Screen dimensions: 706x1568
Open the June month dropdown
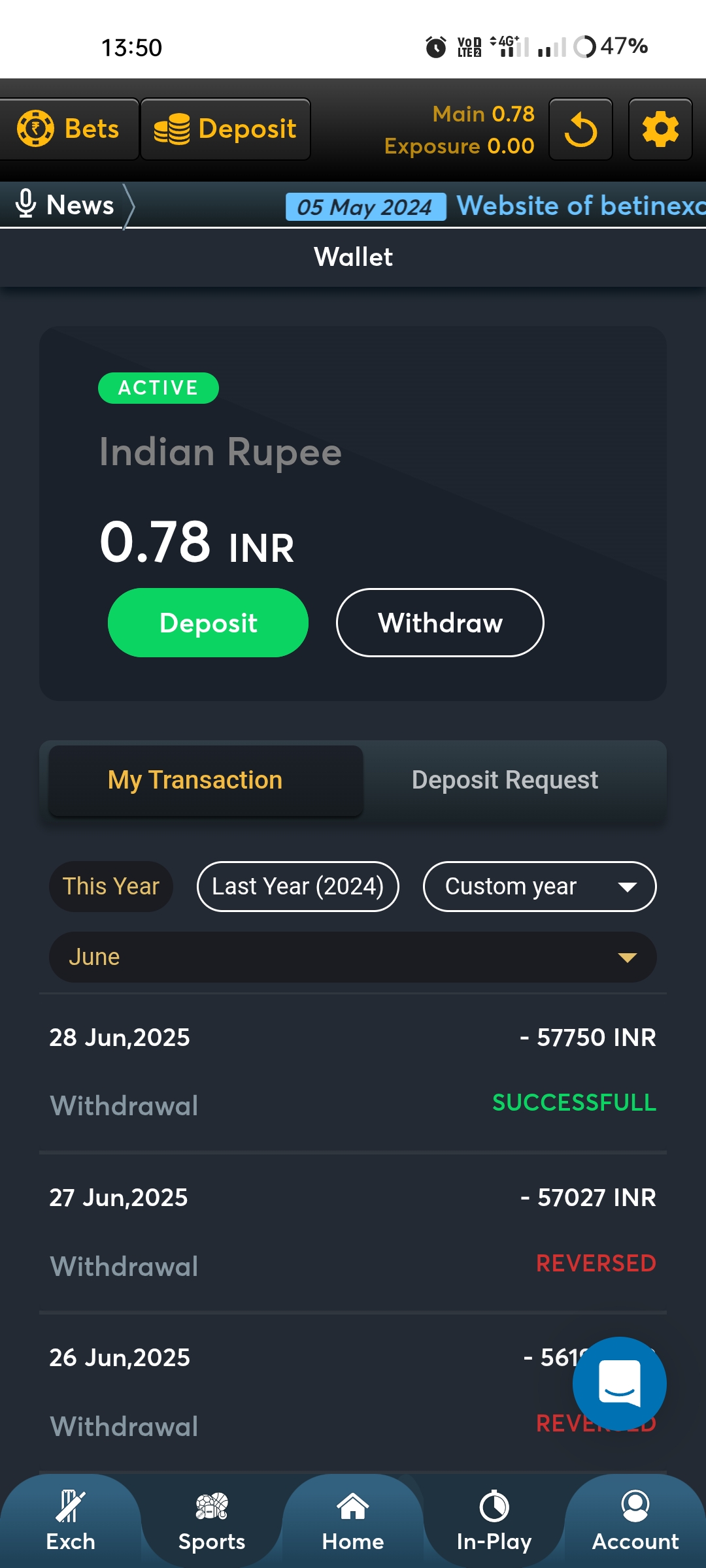[x=353, y=957]
